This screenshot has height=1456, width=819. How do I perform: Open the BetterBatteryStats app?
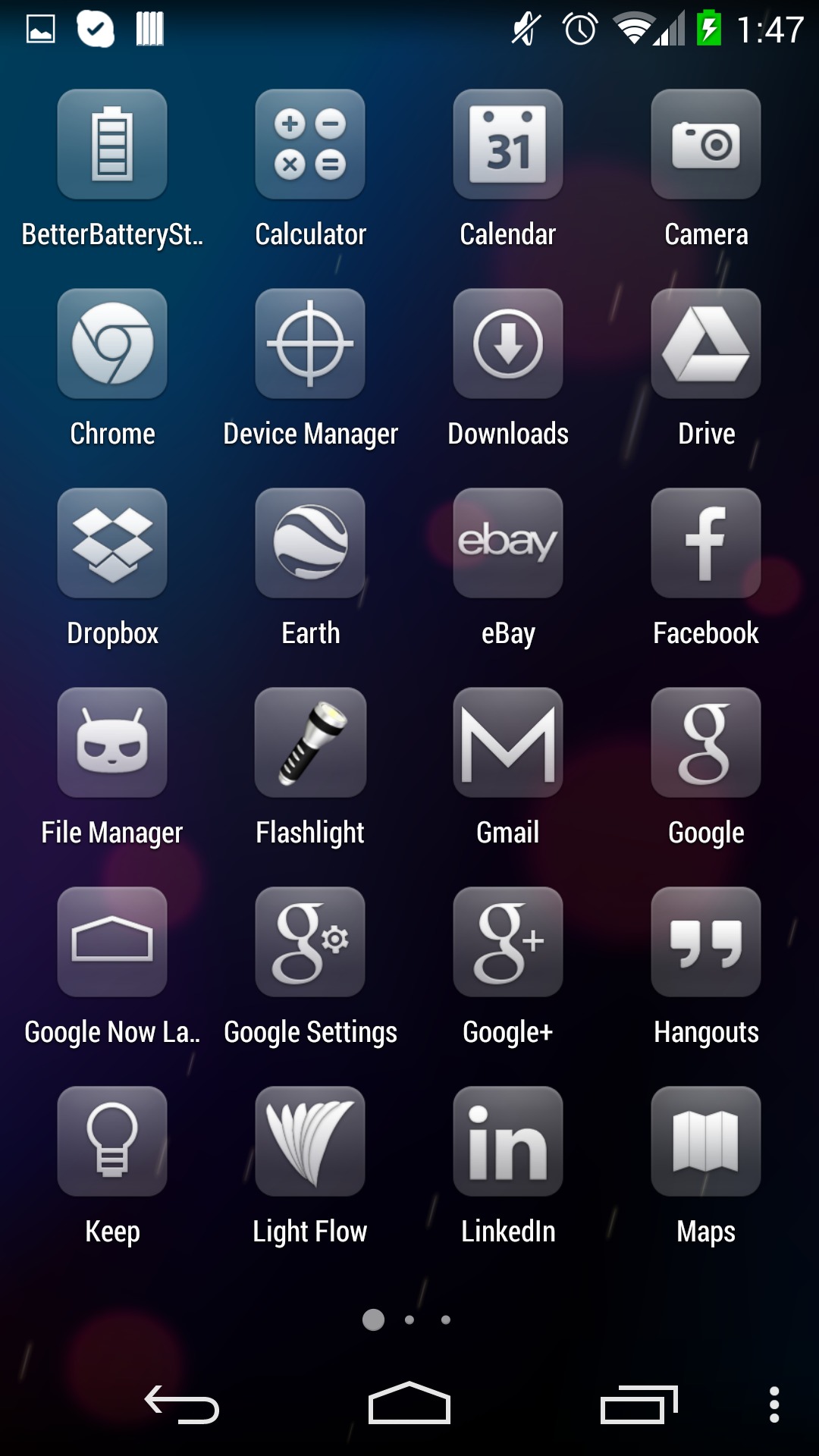112,144
